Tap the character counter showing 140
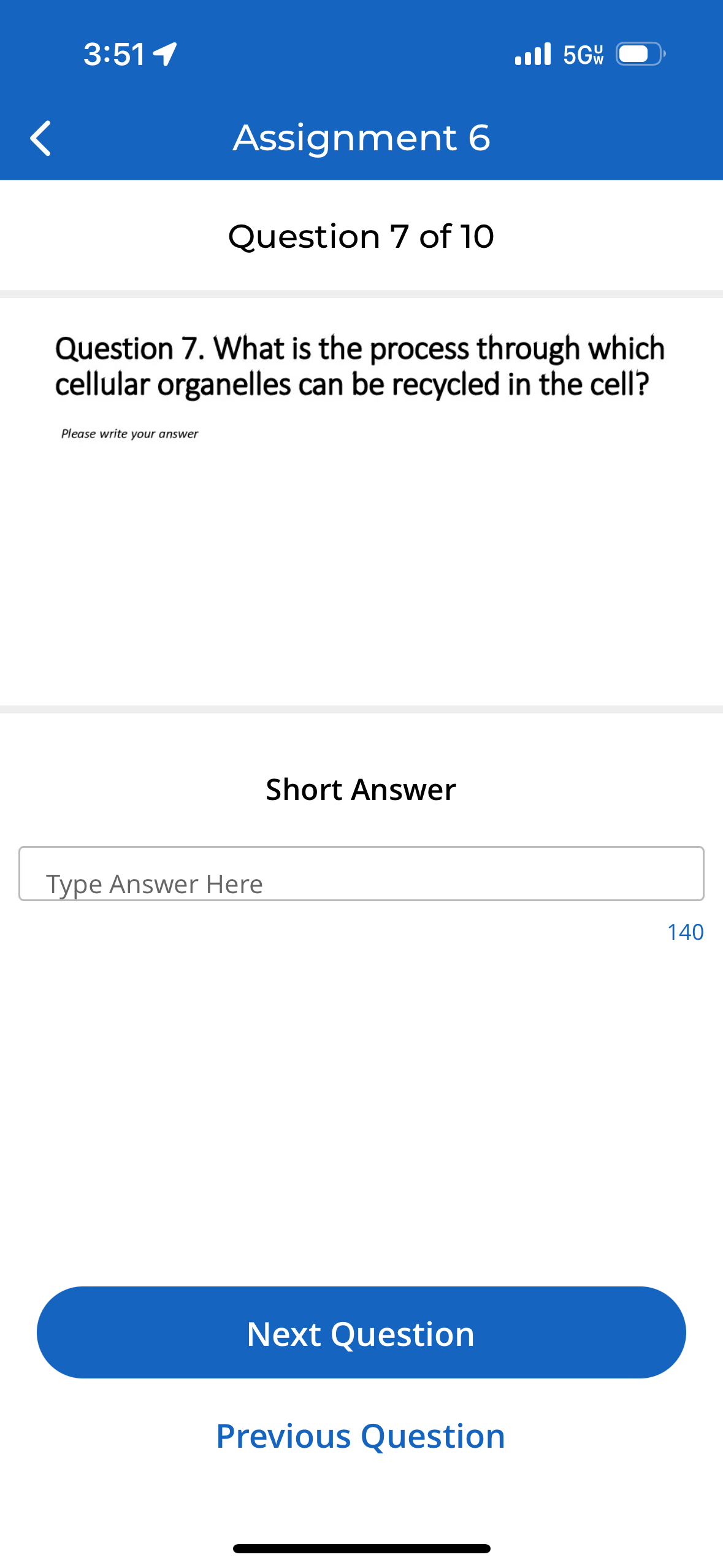 pos(686,932)
